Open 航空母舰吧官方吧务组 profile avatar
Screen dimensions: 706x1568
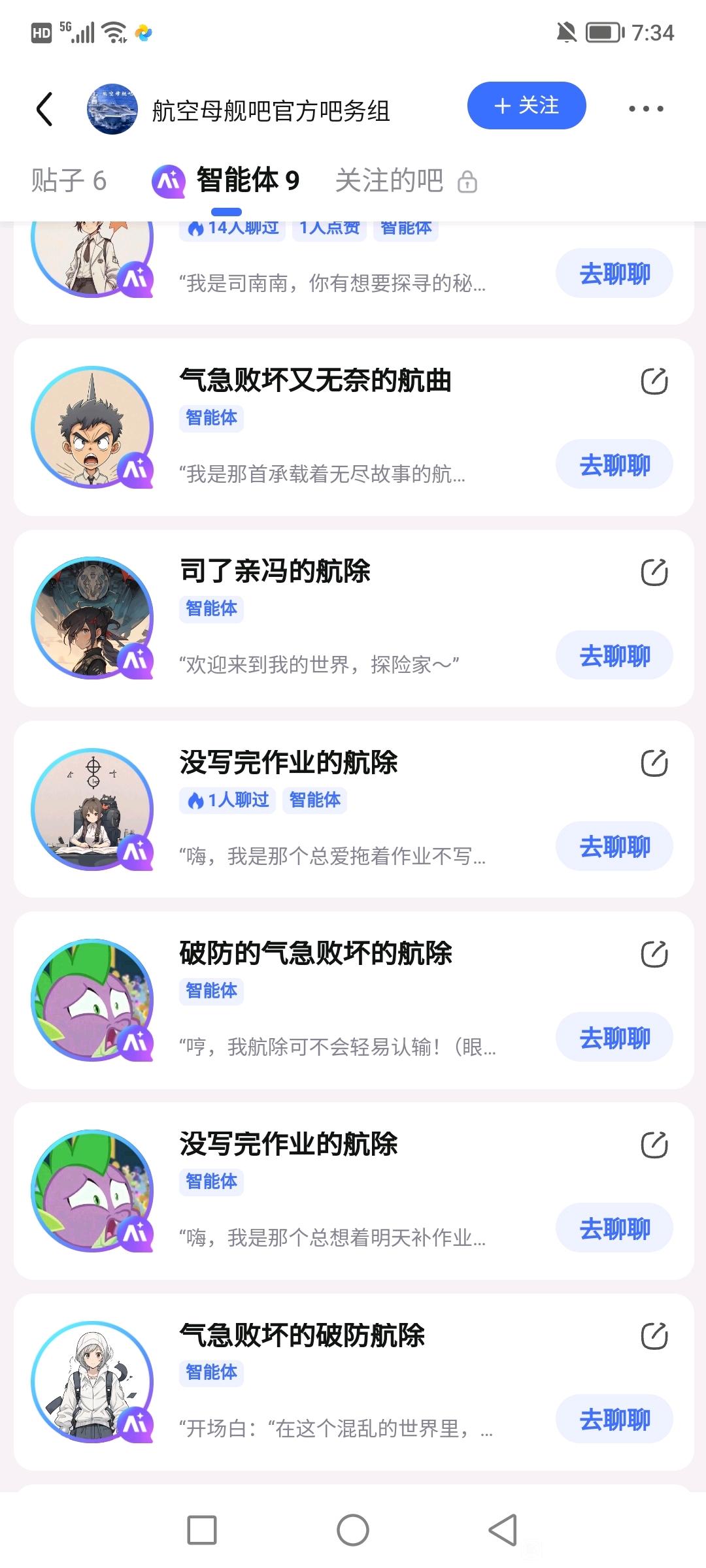click(112, 109)
